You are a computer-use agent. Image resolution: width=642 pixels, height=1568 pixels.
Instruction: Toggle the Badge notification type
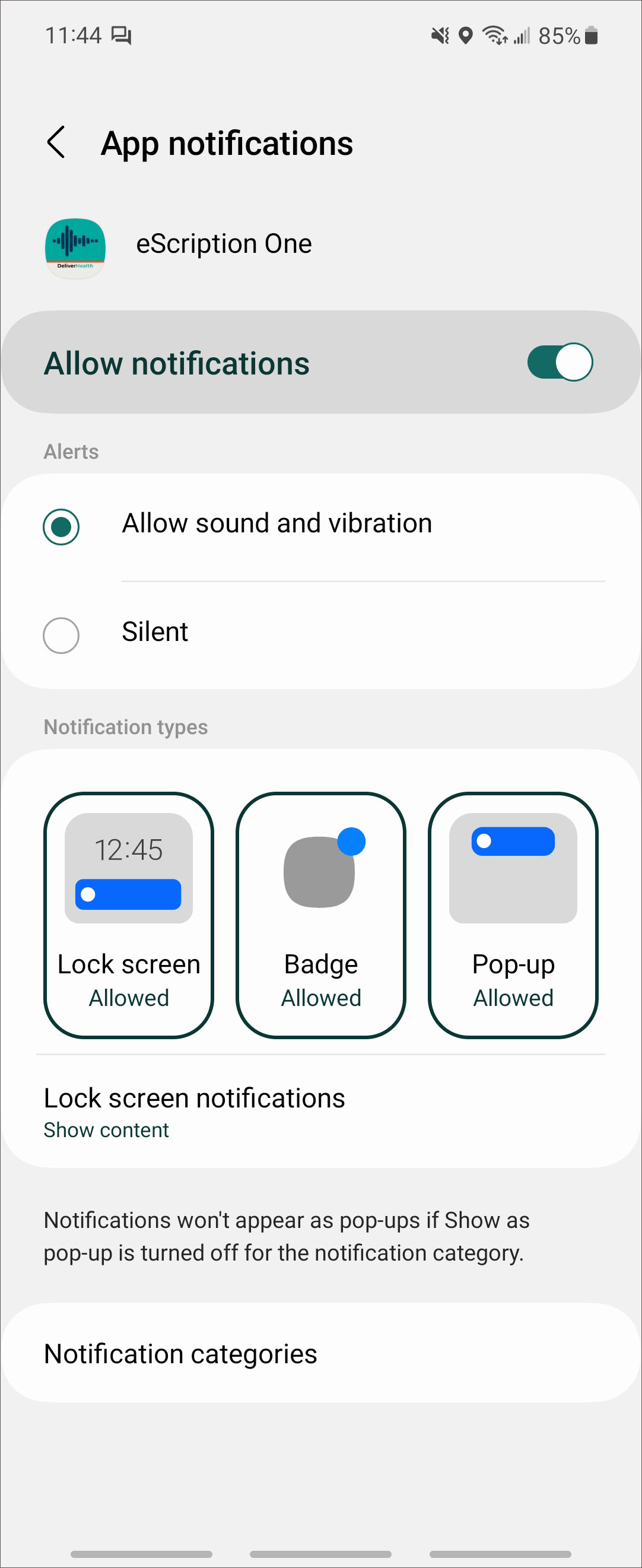[320, 914]
